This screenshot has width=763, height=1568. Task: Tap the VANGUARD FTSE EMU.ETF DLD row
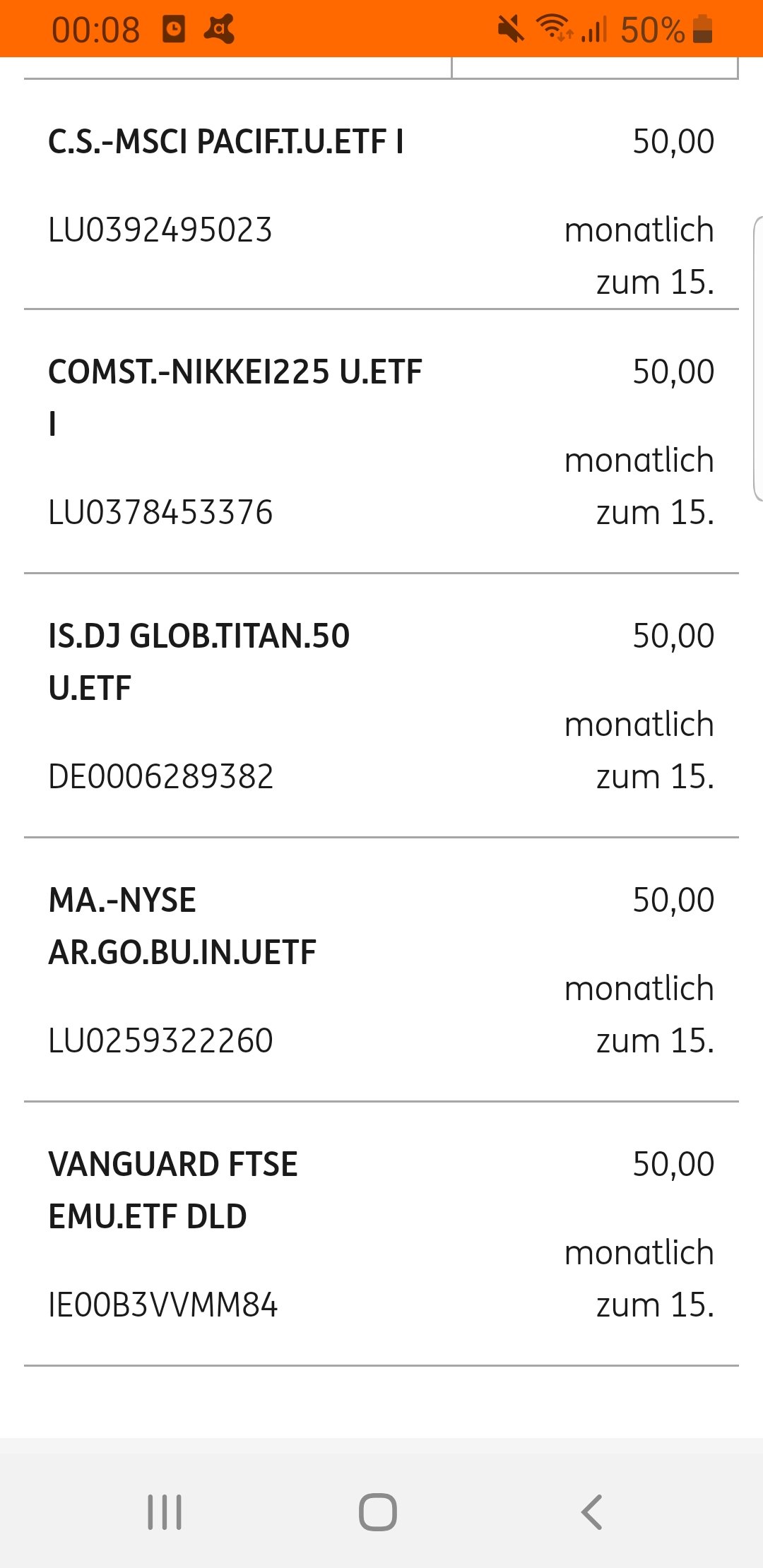[x=381, y=1234]
